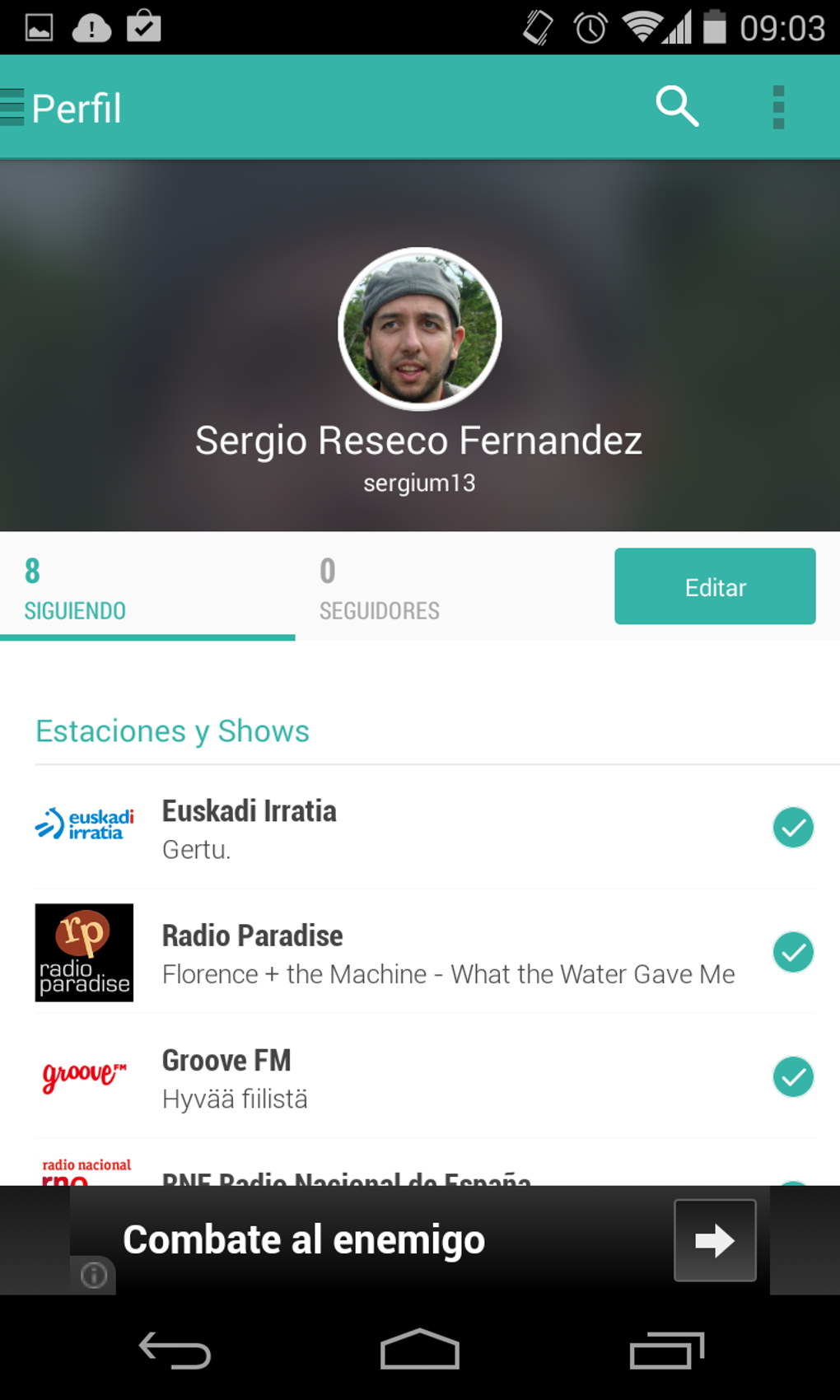Open the Combate al enemigo ad arrow
The width and height of the screenshot is (840, 1400).
(715, 1240)
